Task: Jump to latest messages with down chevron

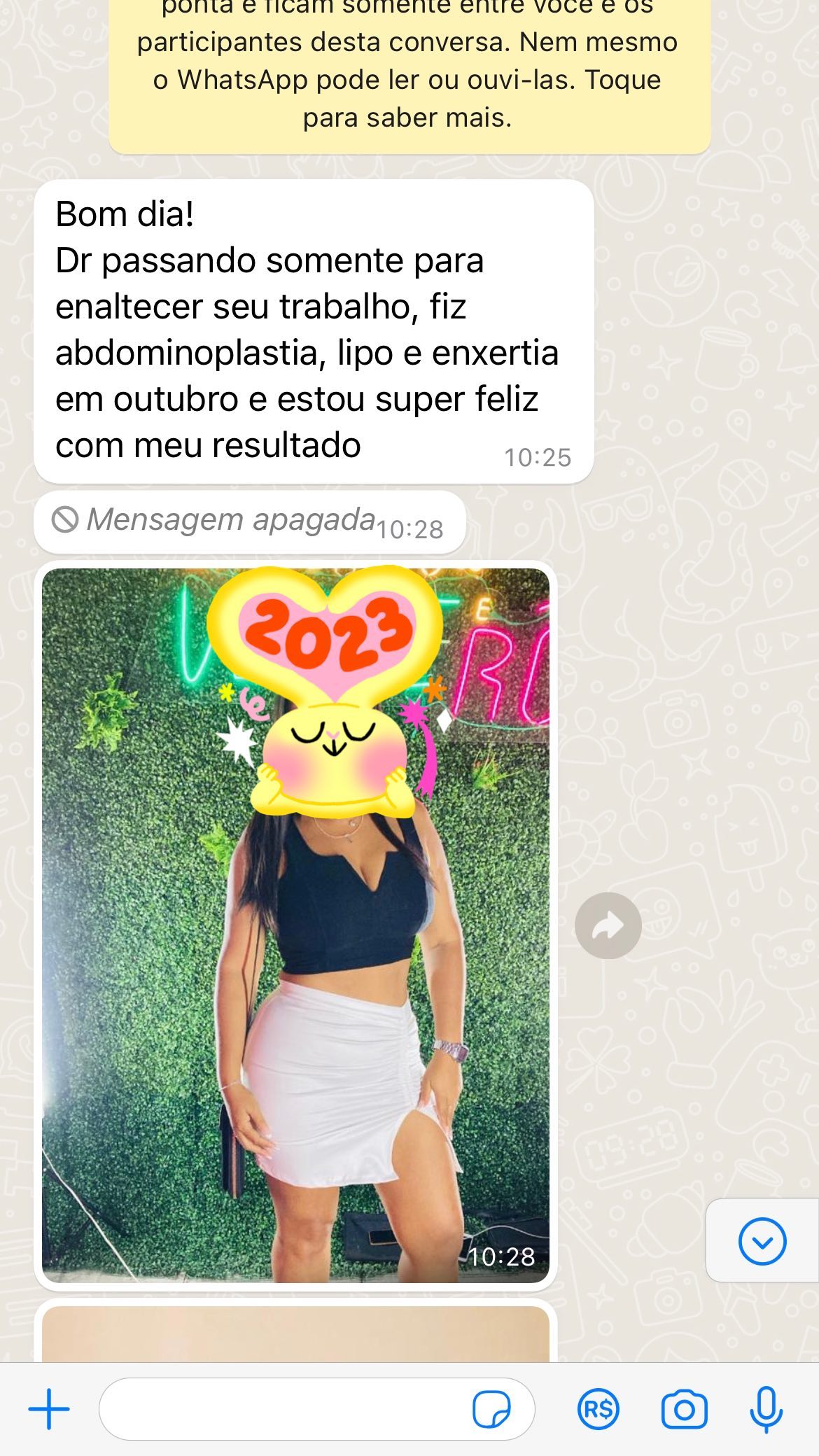Action: 762,1241
